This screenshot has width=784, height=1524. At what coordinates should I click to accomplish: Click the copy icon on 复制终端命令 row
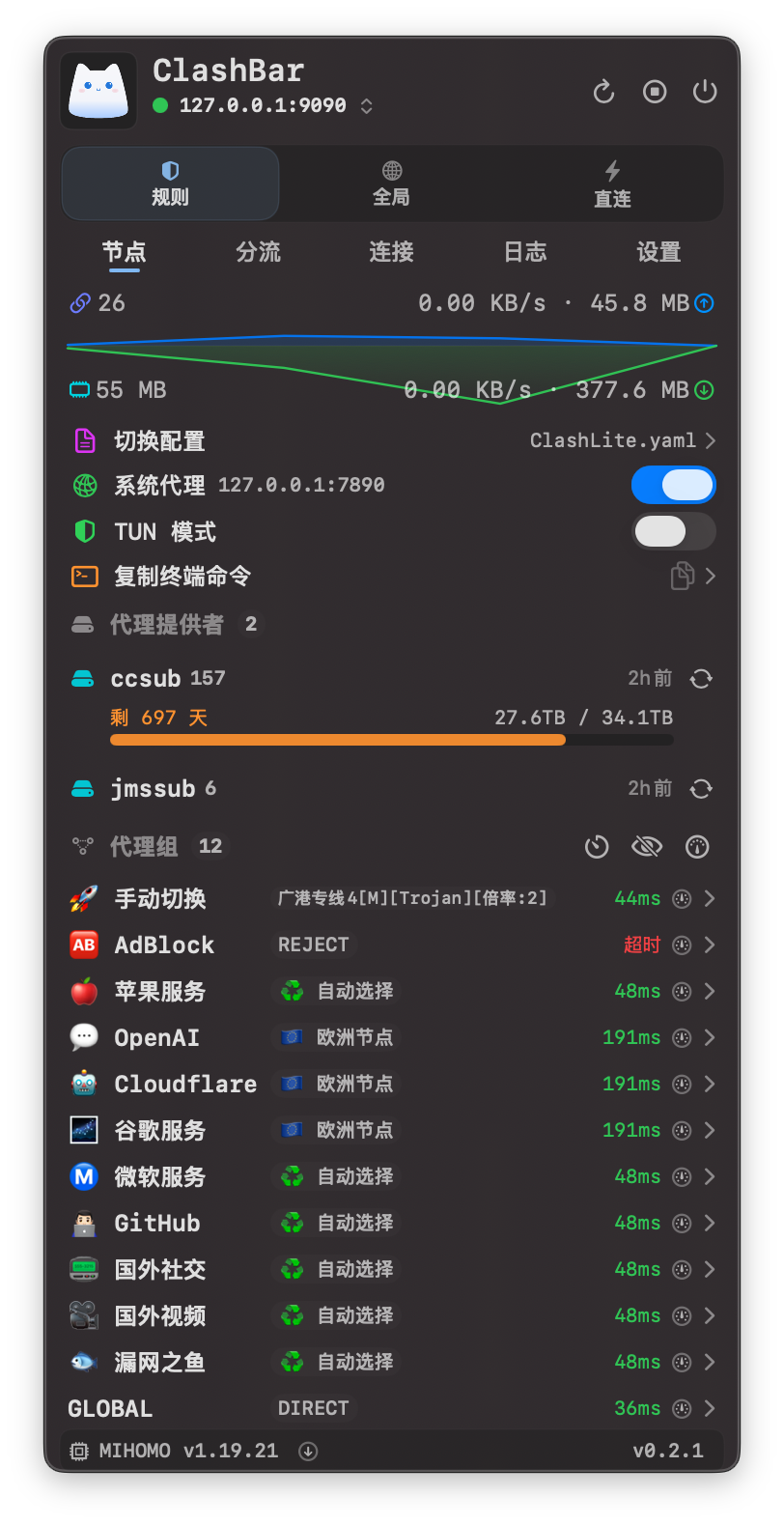[x=685, y=575]
